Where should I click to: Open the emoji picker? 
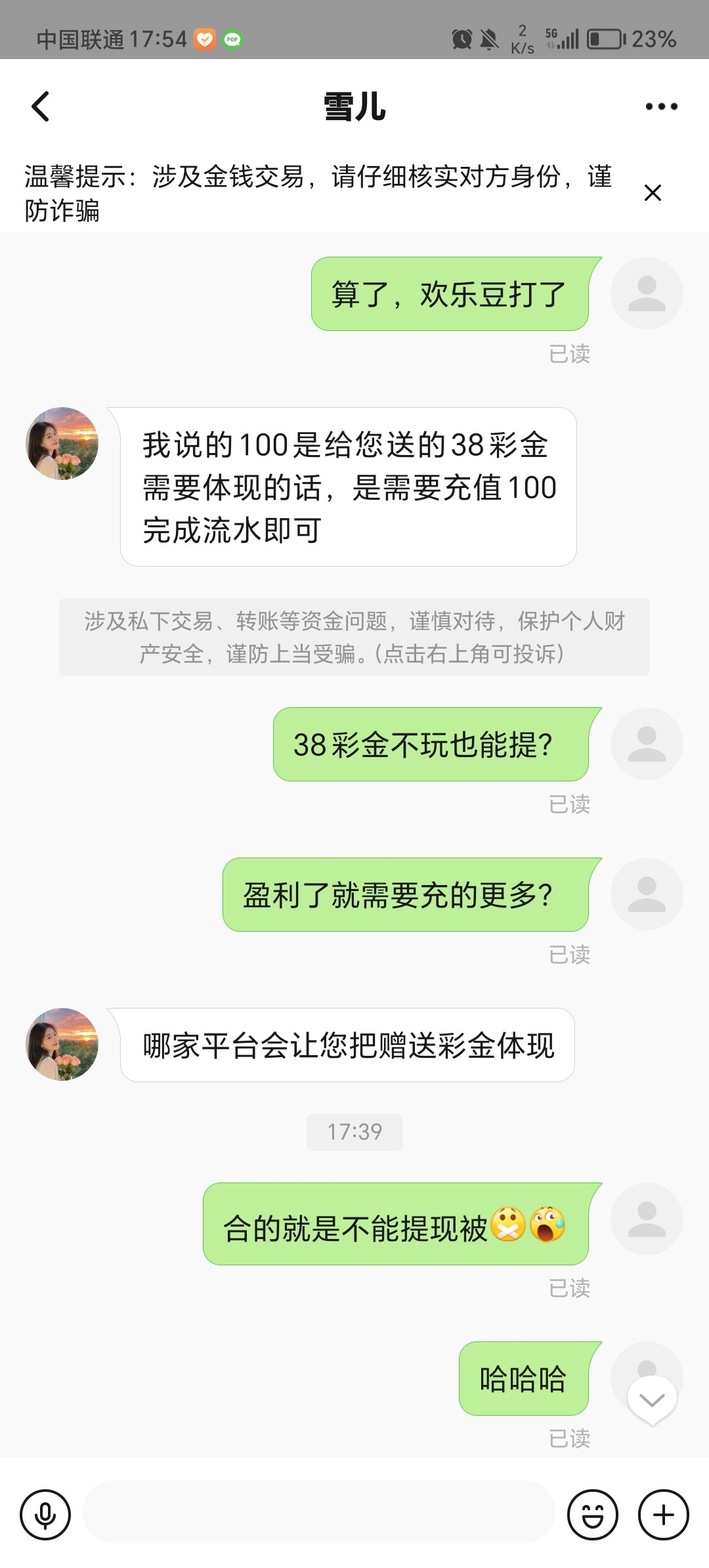[592, 1515]
